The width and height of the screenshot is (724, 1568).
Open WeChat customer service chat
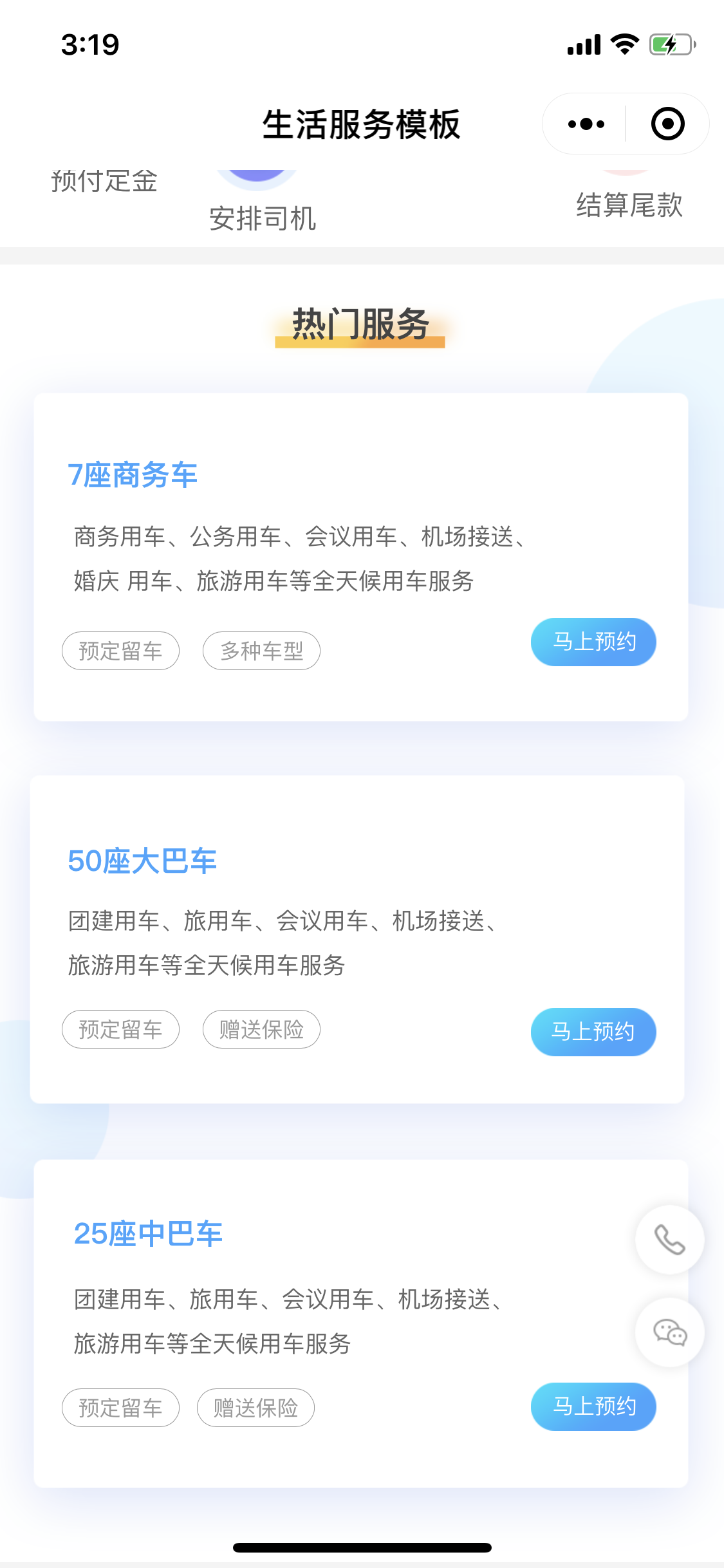point(669,1332)
